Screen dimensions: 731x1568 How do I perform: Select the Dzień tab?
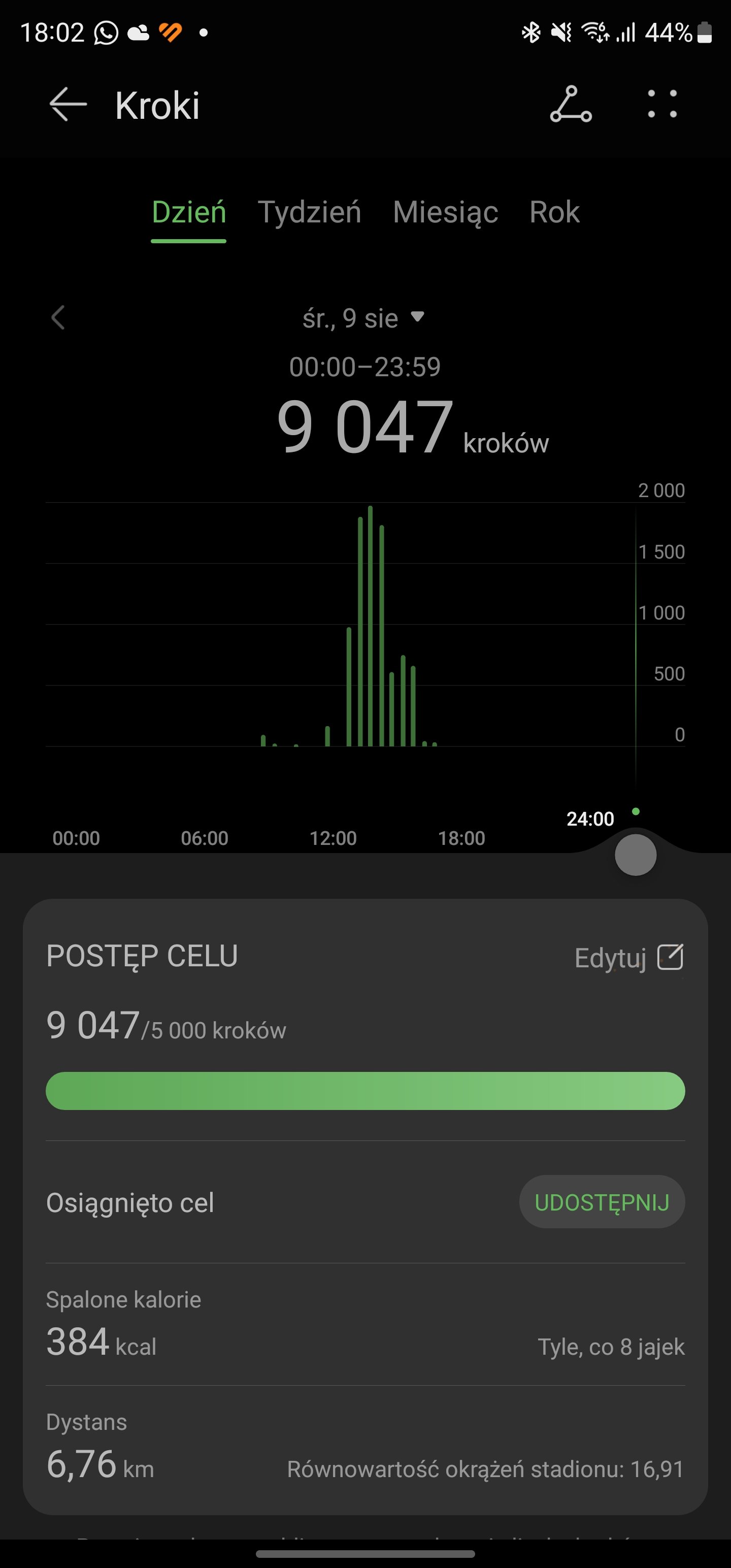[x=189, y=212]
